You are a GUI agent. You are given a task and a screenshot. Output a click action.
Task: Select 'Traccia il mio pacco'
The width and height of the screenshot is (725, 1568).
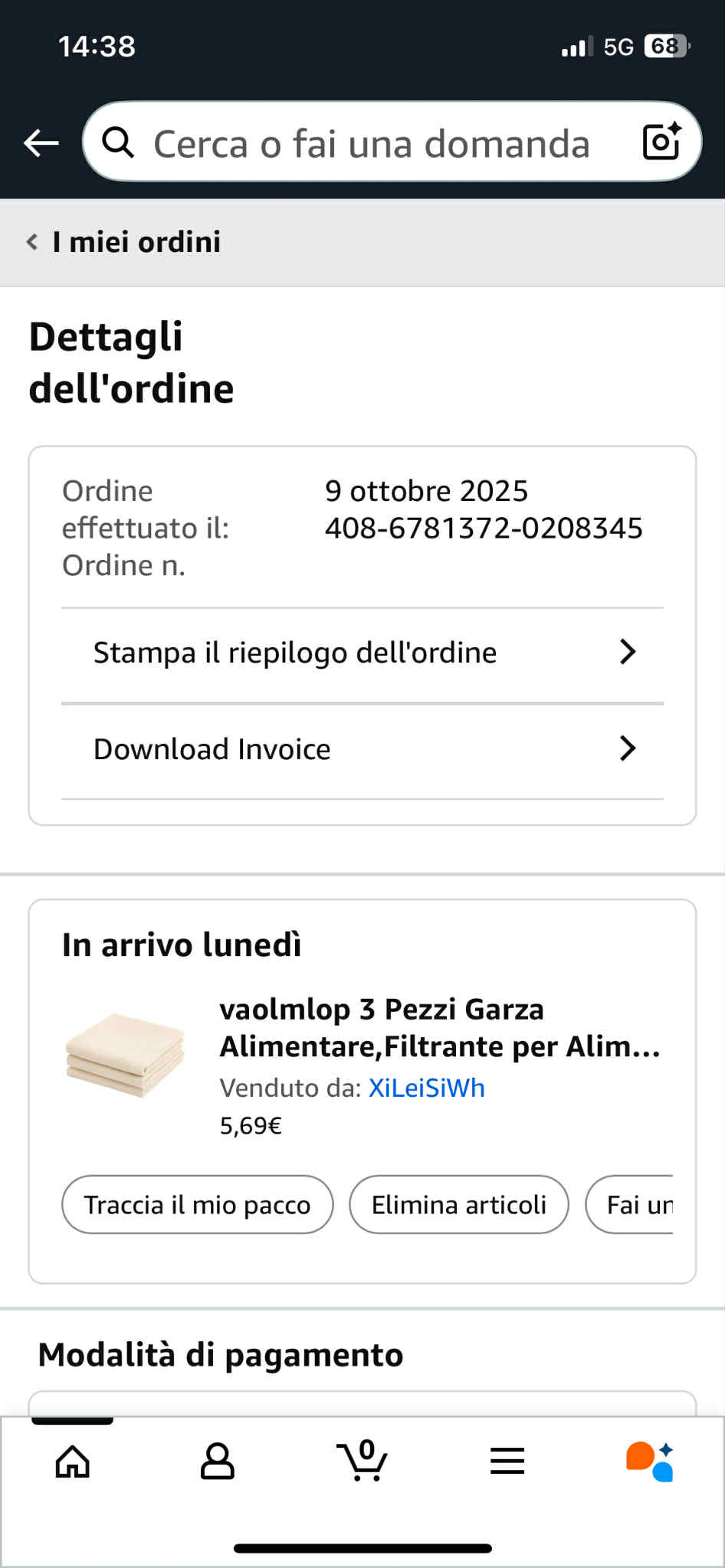pos(197,1205)
